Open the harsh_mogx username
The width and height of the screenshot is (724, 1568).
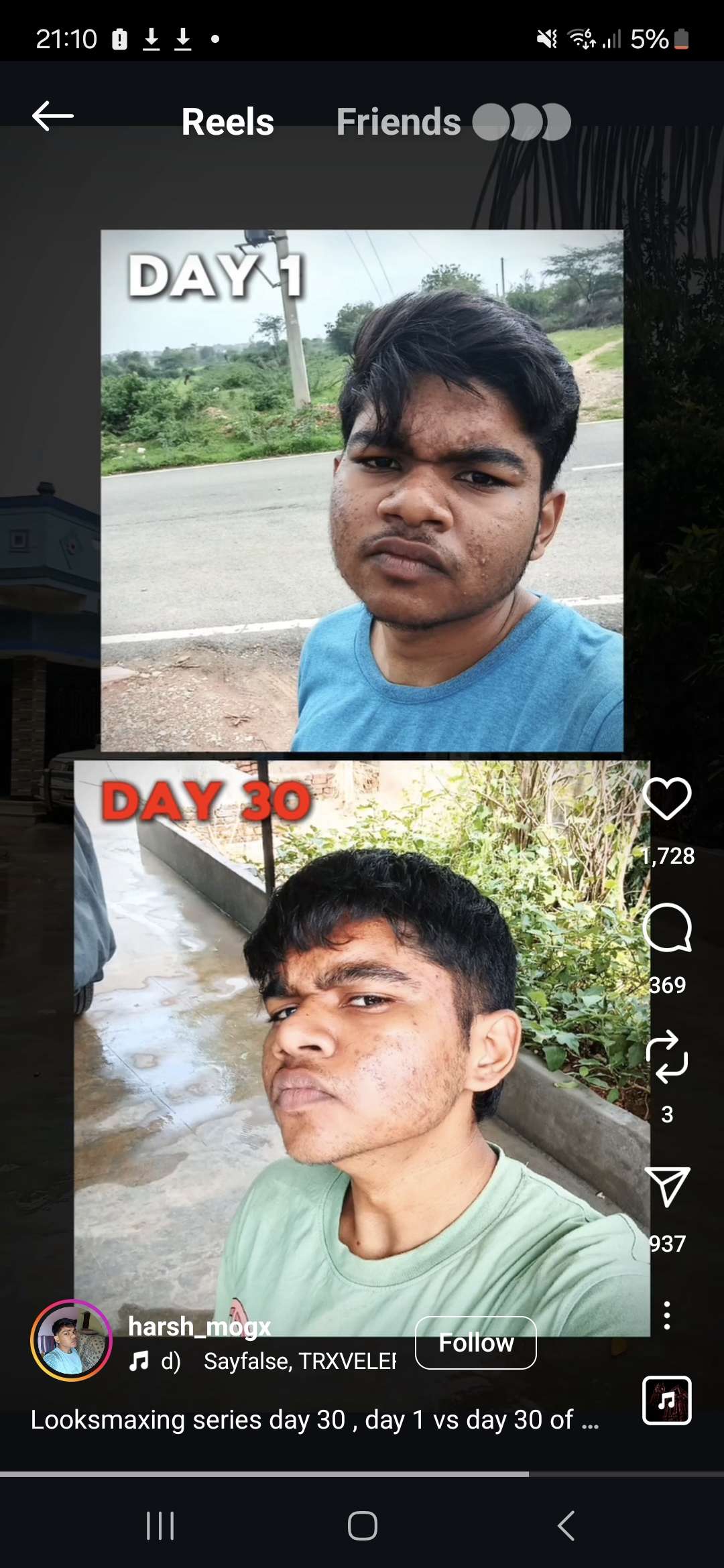coord(199,1326)
